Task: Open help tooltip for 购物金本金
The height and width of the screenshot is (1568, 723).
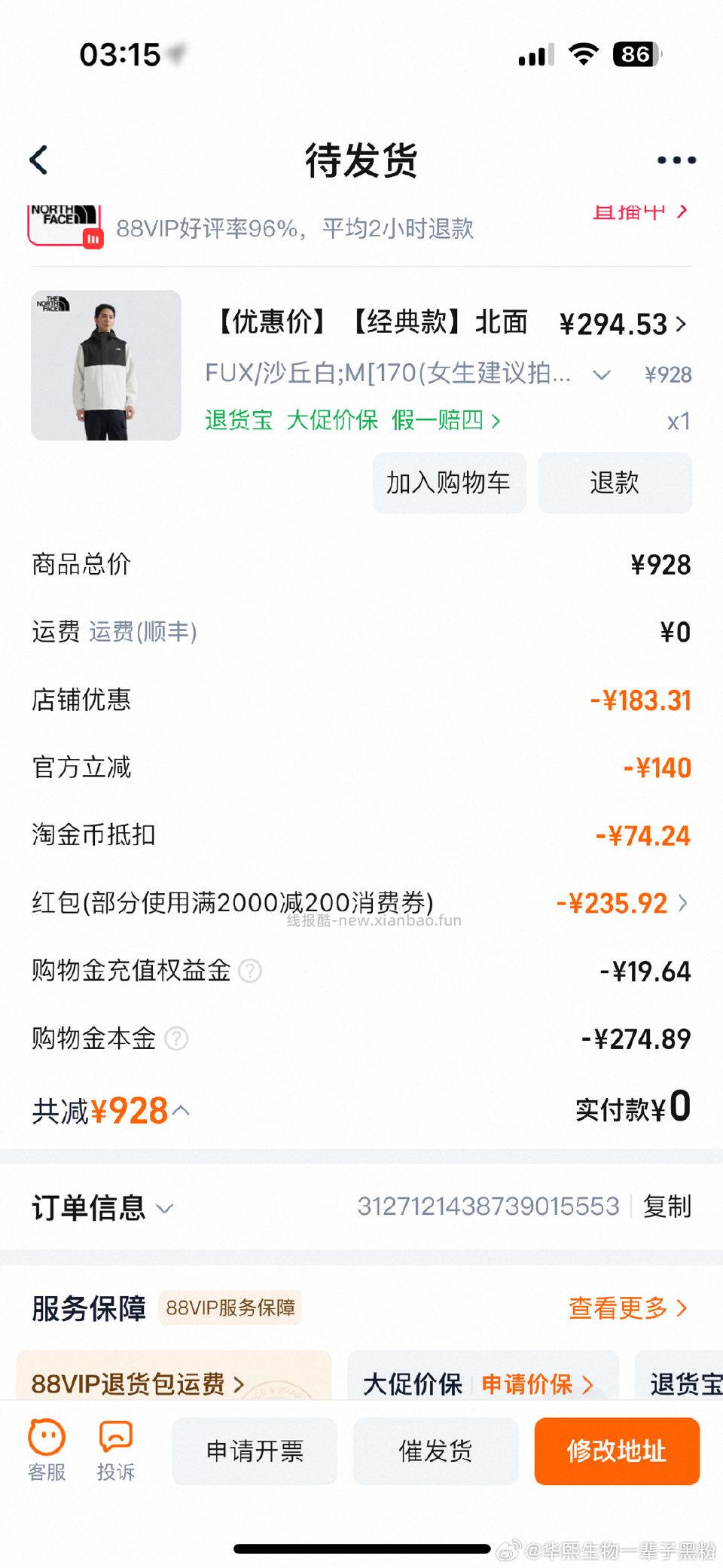Action: [x=178, y=1038]
